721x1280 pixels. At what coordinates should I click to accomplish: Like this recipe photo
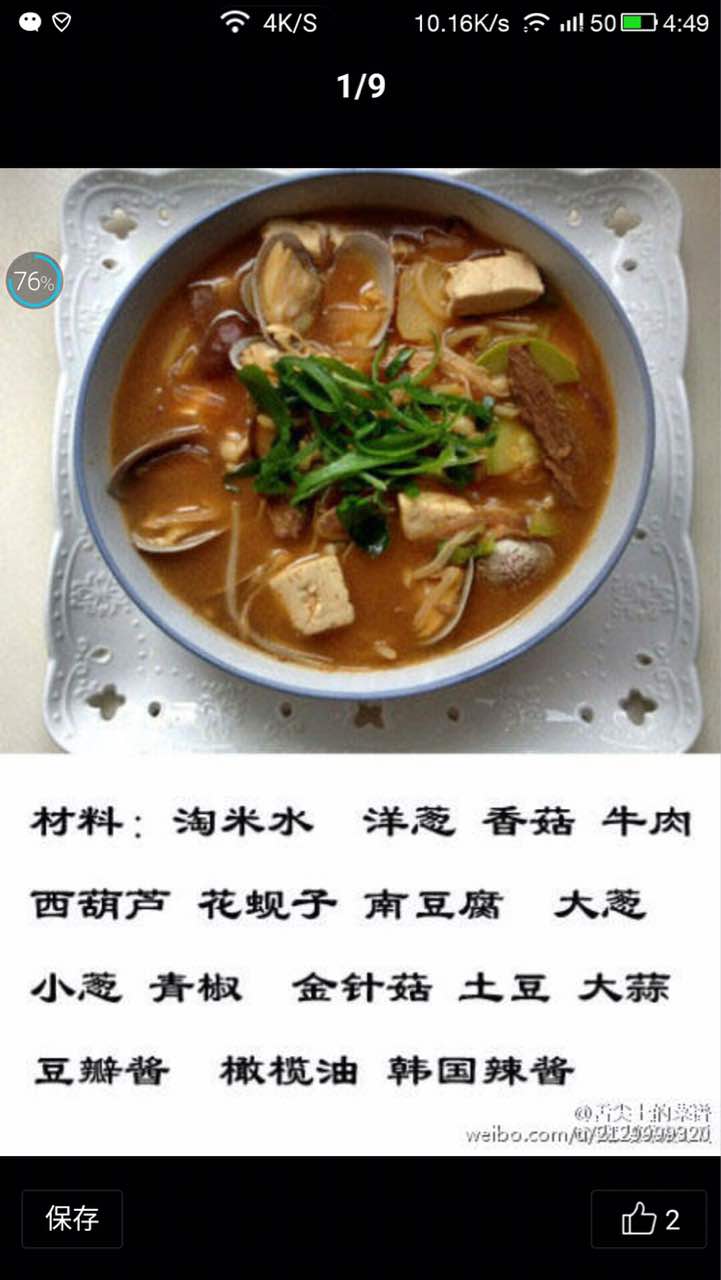pos(649,1219)
